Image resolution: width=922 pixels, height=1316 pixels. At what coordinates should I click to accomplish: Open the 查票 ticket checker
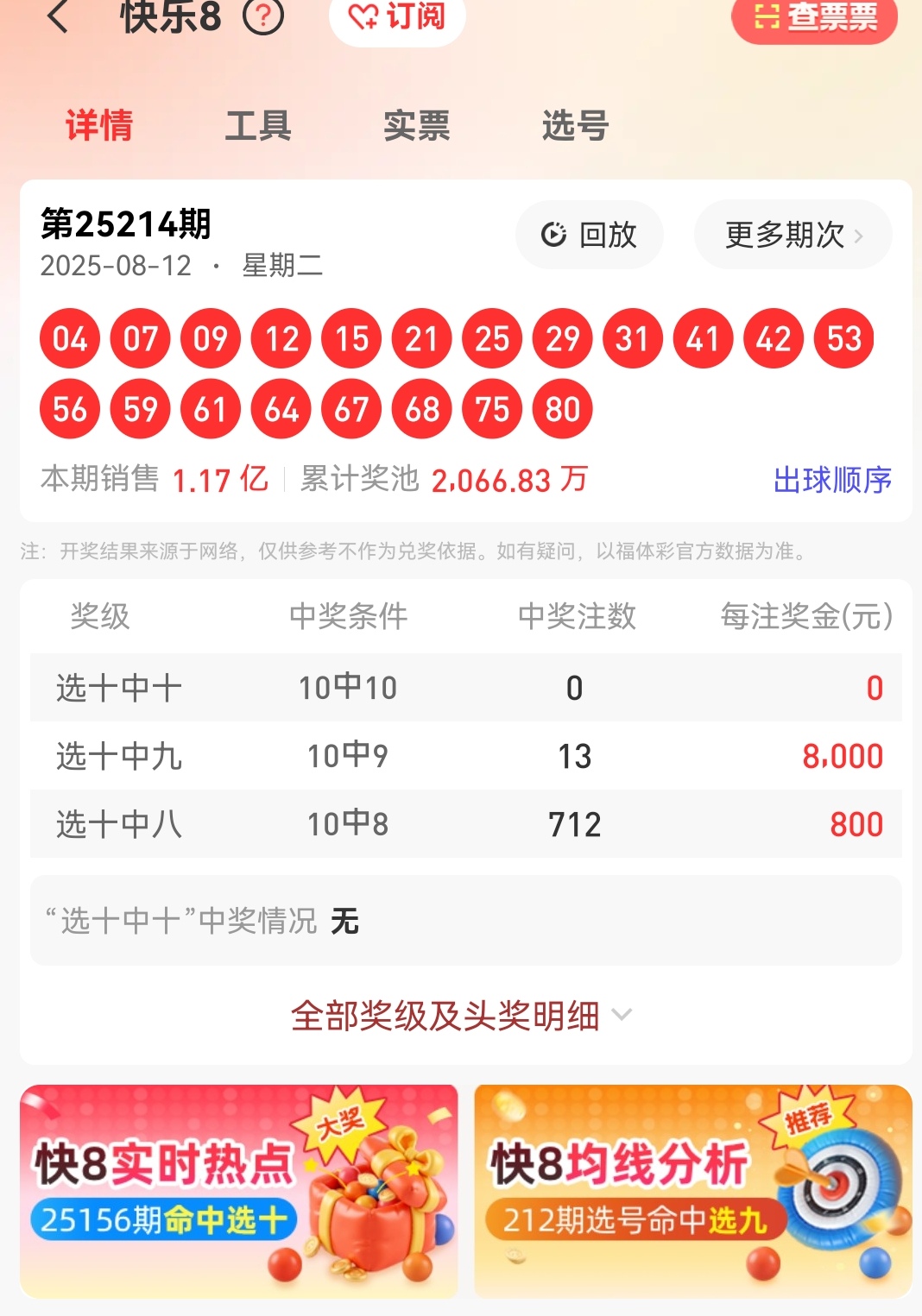814,17
